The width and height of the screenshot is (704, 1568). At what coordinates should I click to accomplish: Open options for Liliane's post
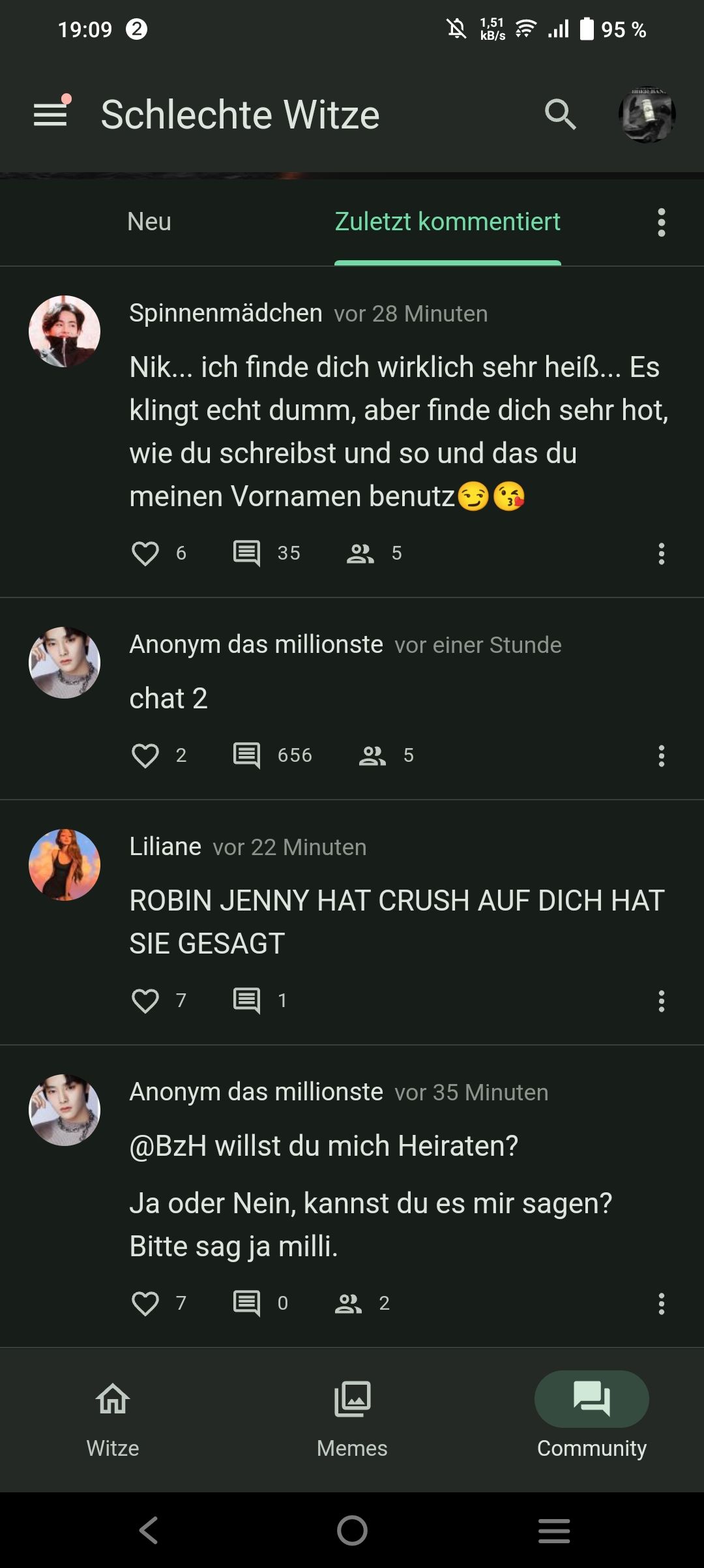click(661, 1001)
